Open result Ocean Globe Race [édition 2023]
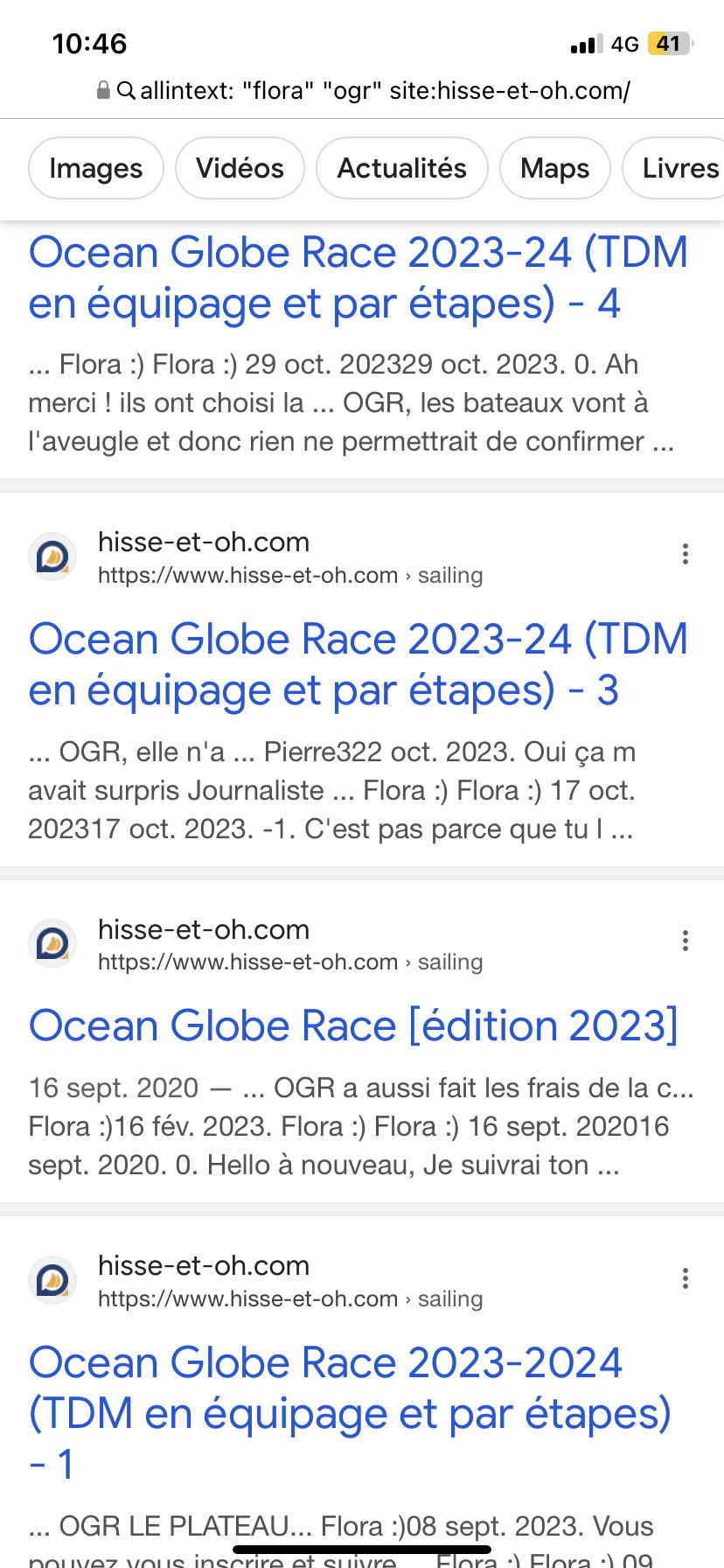 (353, 1025)
